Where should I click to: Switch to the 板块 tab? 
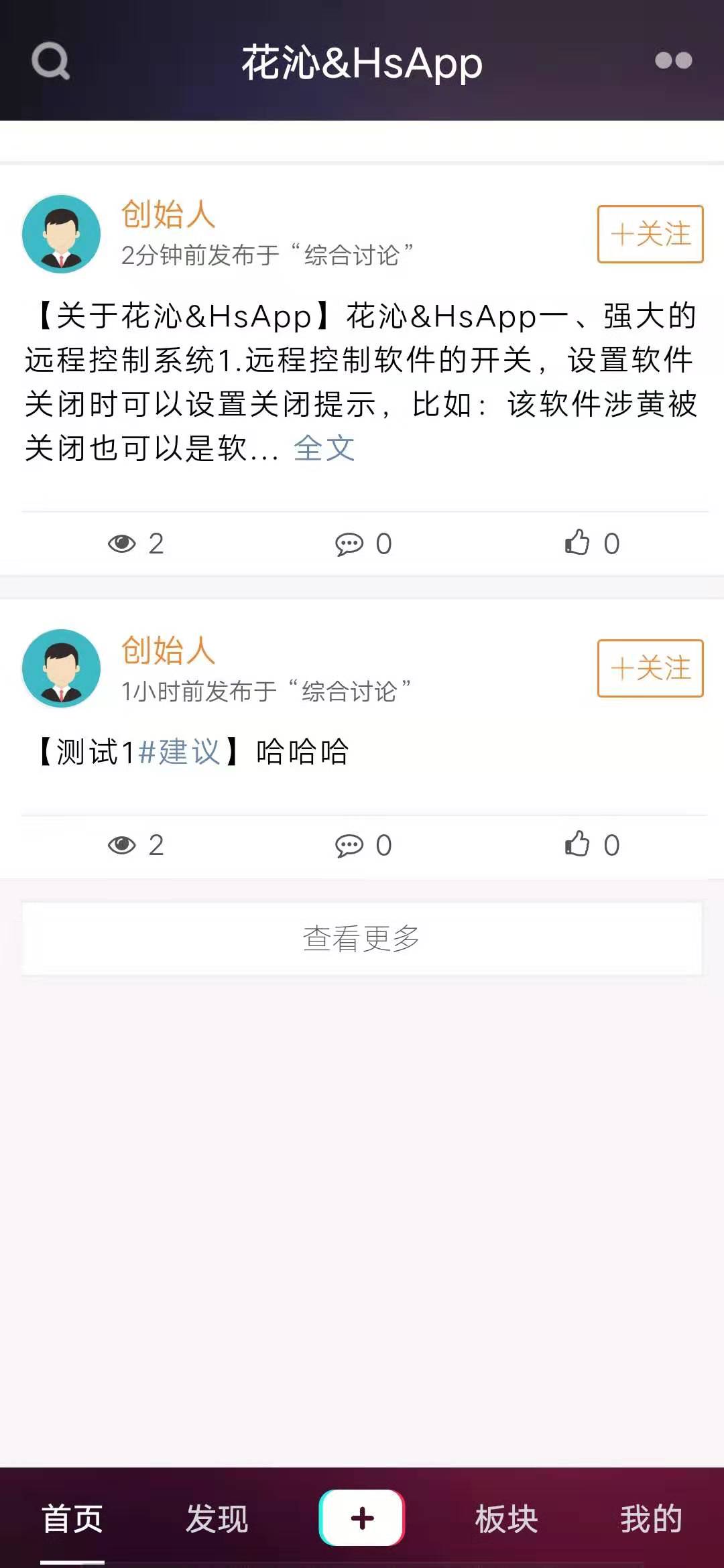point(506,1518)
